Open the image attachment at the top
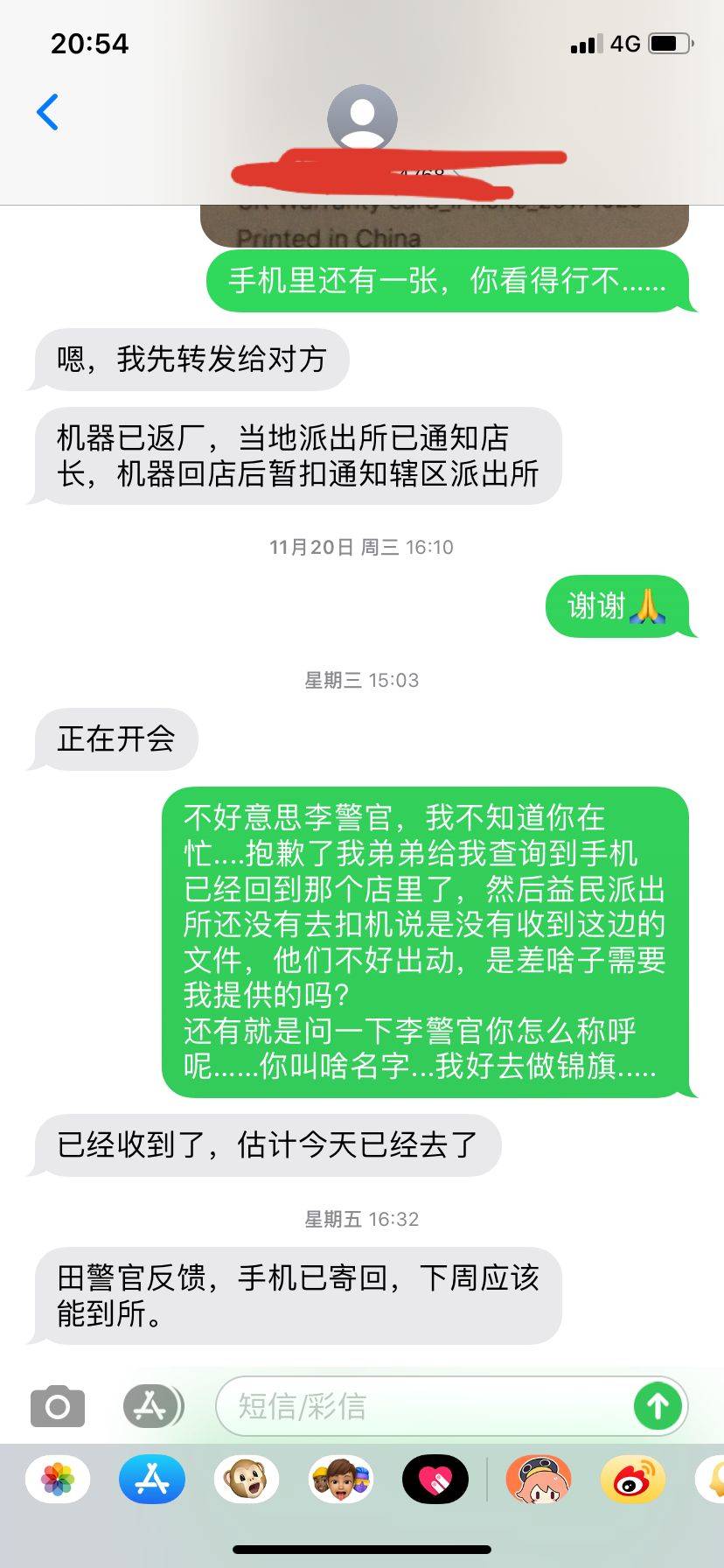The width and height of the screenshot is (724, 1568). click(444, 226)
